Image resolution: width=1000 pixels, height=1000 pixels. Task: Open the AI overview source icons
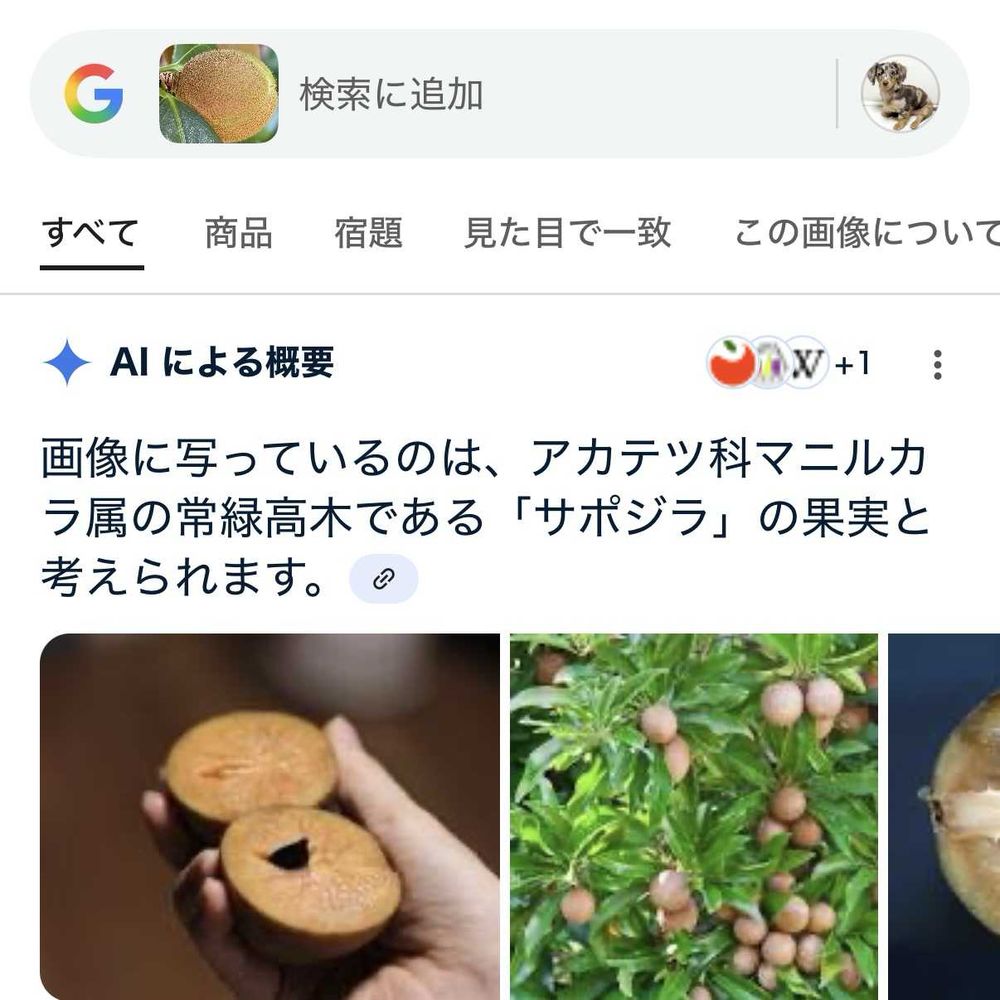[788, 364]
